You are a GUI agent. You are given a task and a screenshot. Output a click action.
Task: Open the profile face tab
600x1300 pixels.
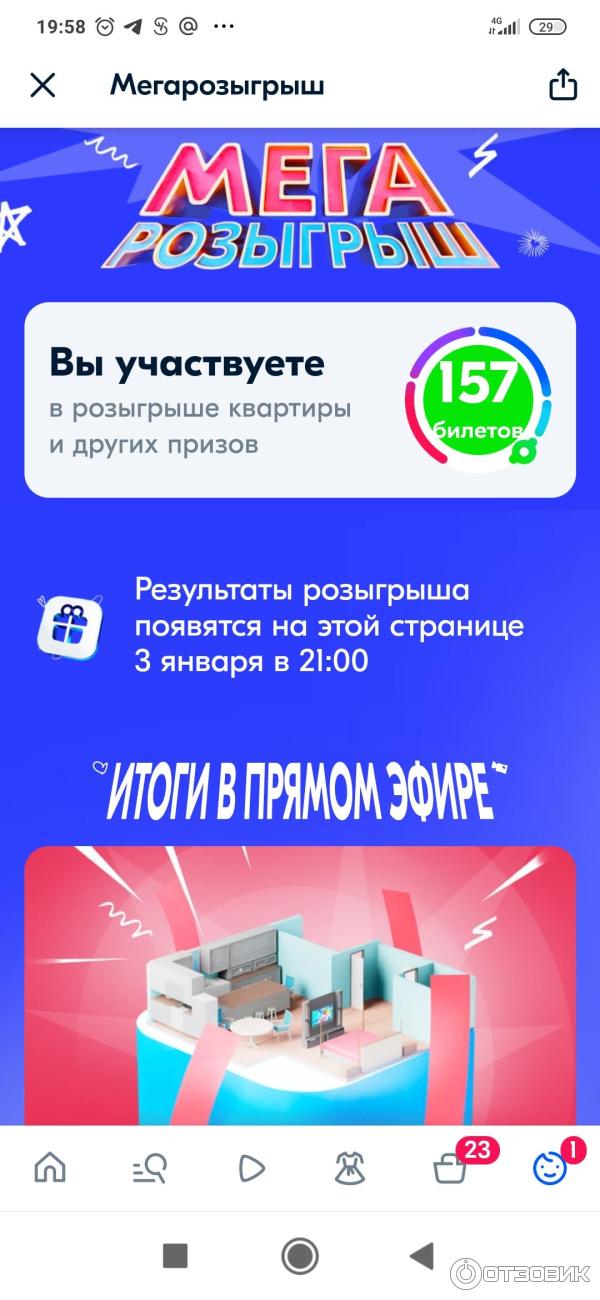[x=549, y=1168]
